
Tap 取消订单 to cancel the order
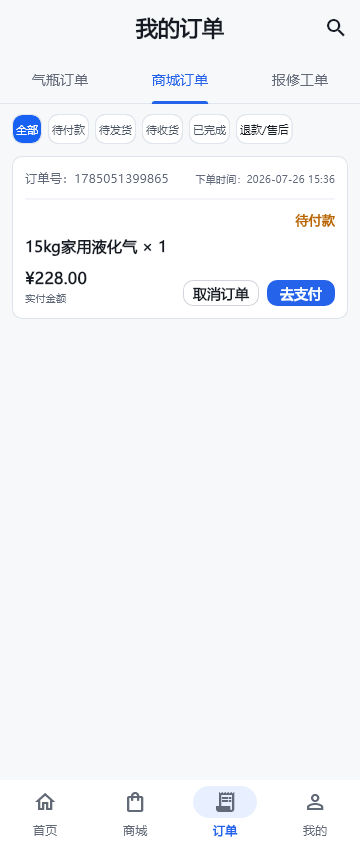pos(221,293)
